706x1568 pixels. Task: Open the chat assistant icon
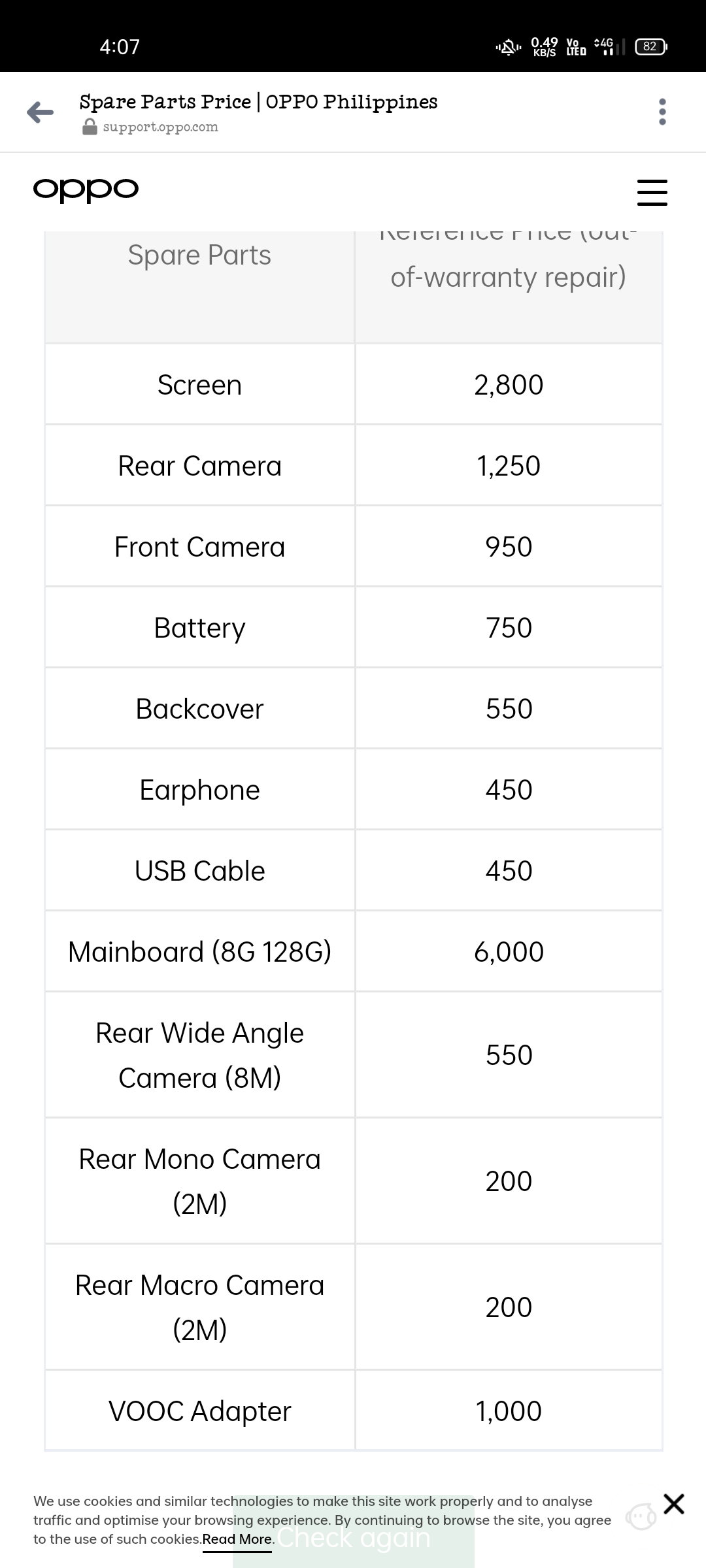tap(641, 1516)
